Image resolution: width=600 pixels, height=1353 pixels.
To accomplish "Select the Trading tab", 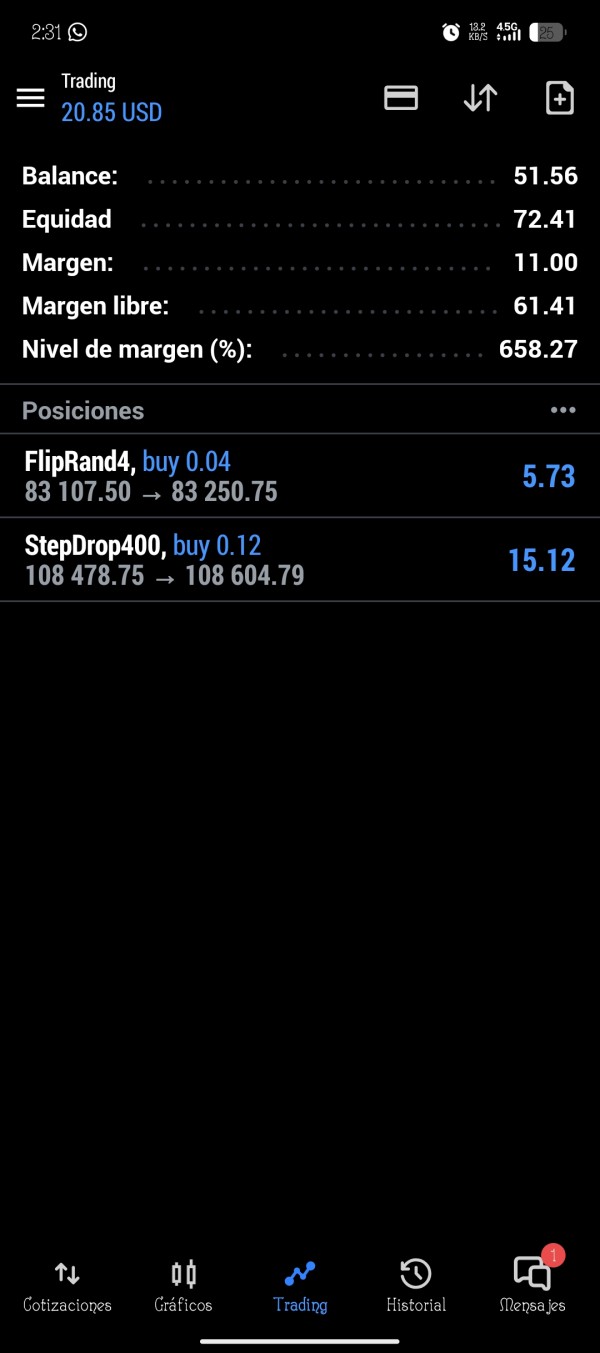I will click(x=300, y=1287).
